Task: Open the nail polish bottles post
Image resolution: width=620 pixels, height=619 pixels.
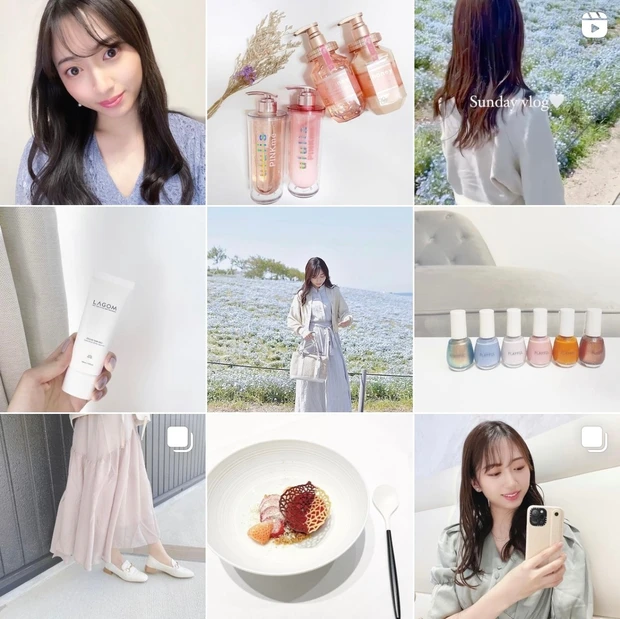Action: pos(517,310)
